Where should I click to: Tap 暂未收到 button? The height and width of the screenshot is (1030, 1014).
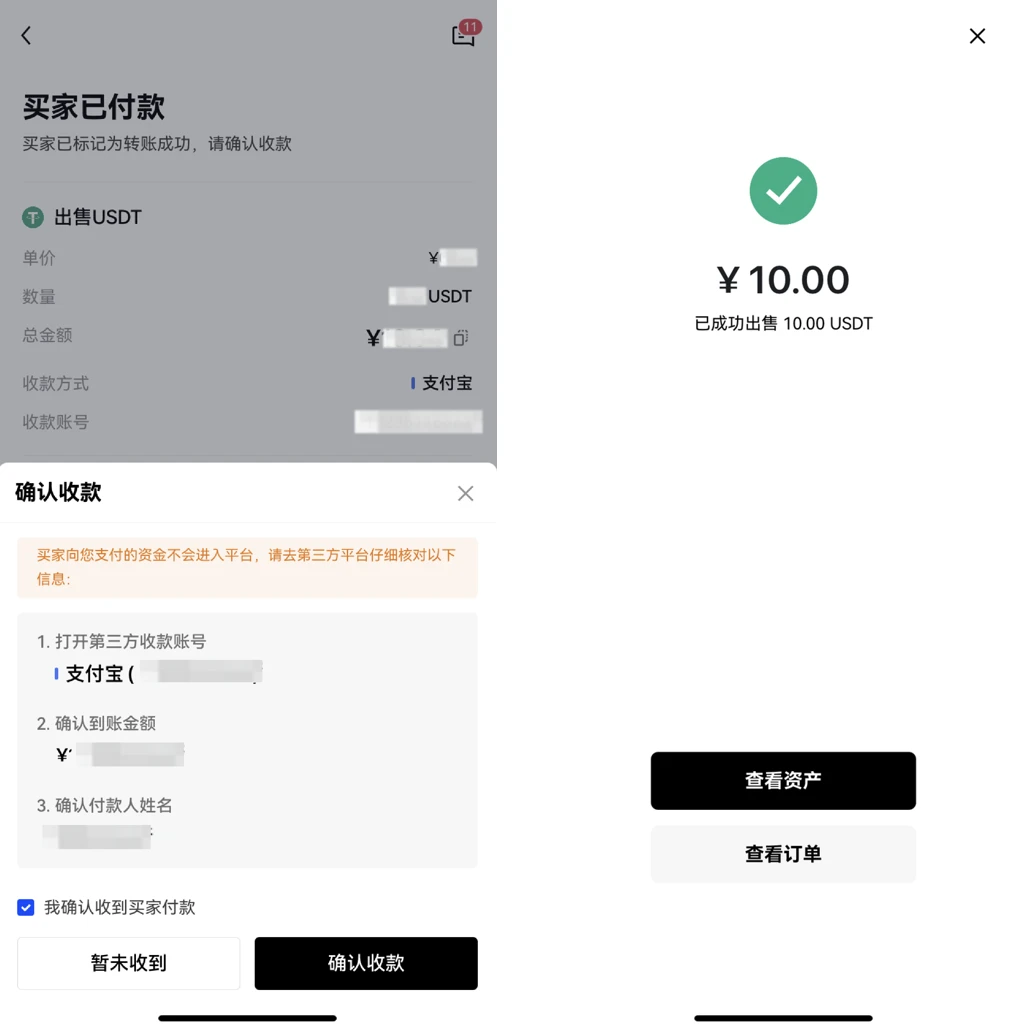128,963
